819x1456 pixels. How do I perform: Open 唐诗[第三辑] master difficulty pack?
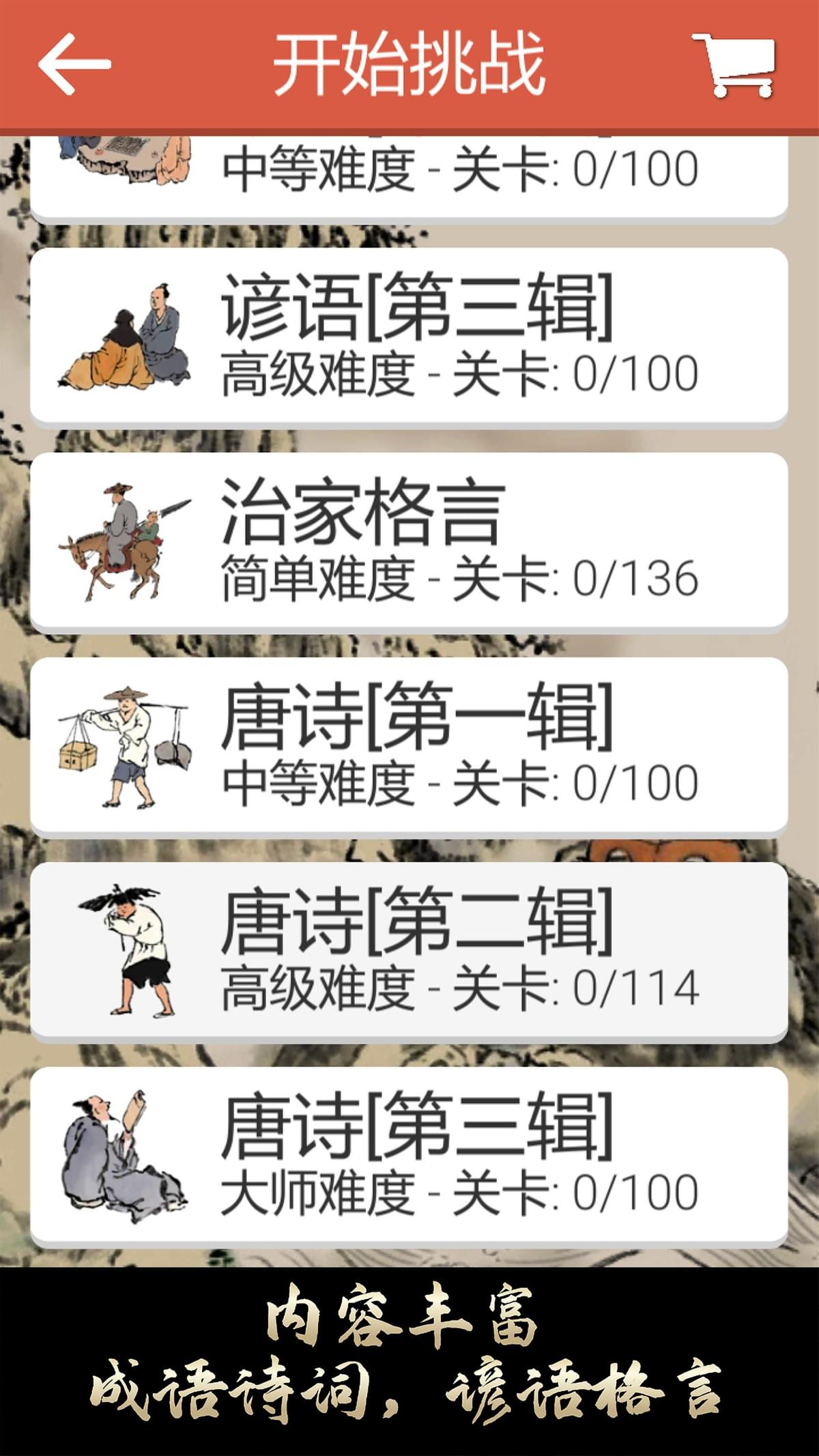point(409,1155)
